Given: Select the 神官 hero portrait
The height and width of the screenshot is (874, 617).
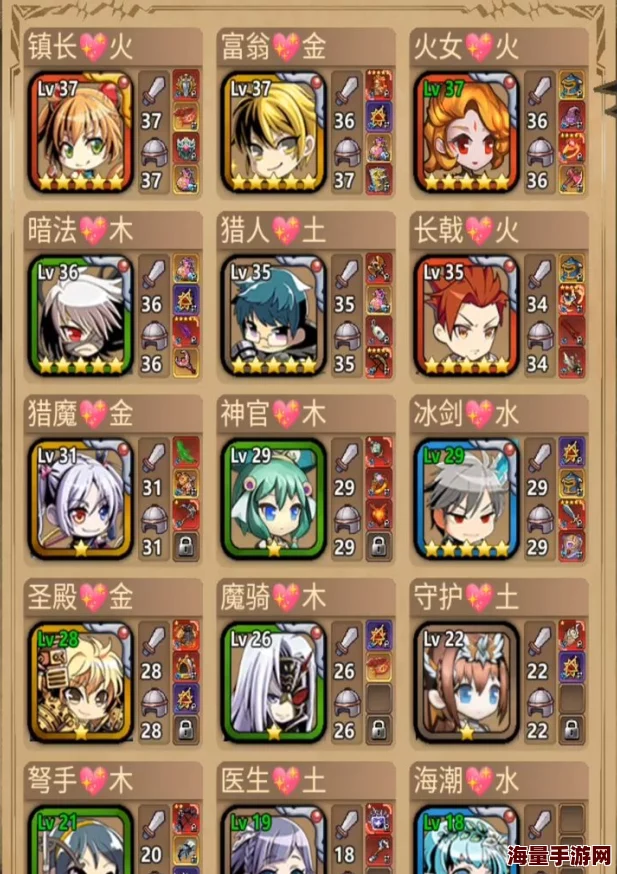Looking at the screenshot, I should coord(274,498).
